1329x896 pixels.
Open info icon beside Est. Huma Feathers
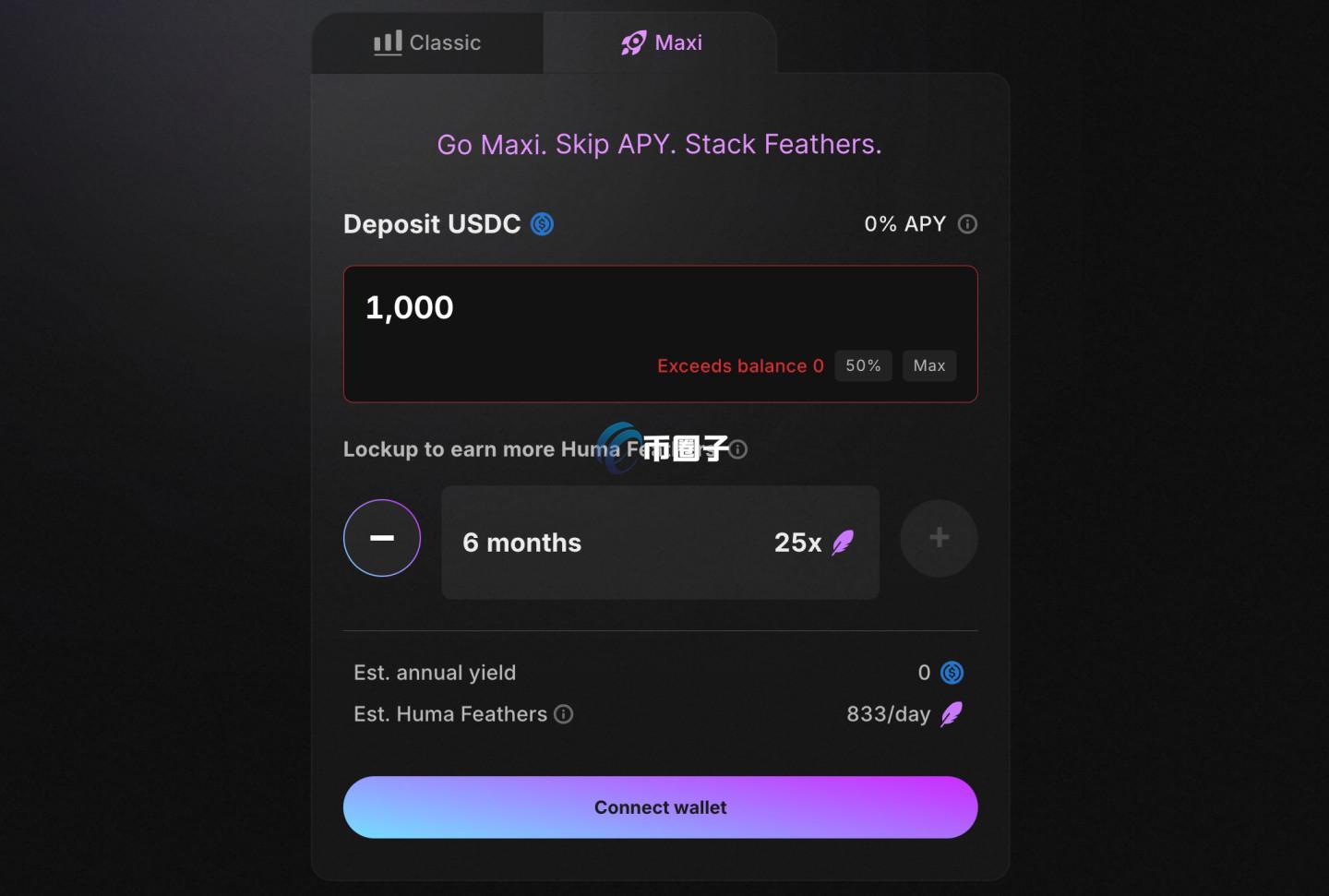click(x=564, y=714)
